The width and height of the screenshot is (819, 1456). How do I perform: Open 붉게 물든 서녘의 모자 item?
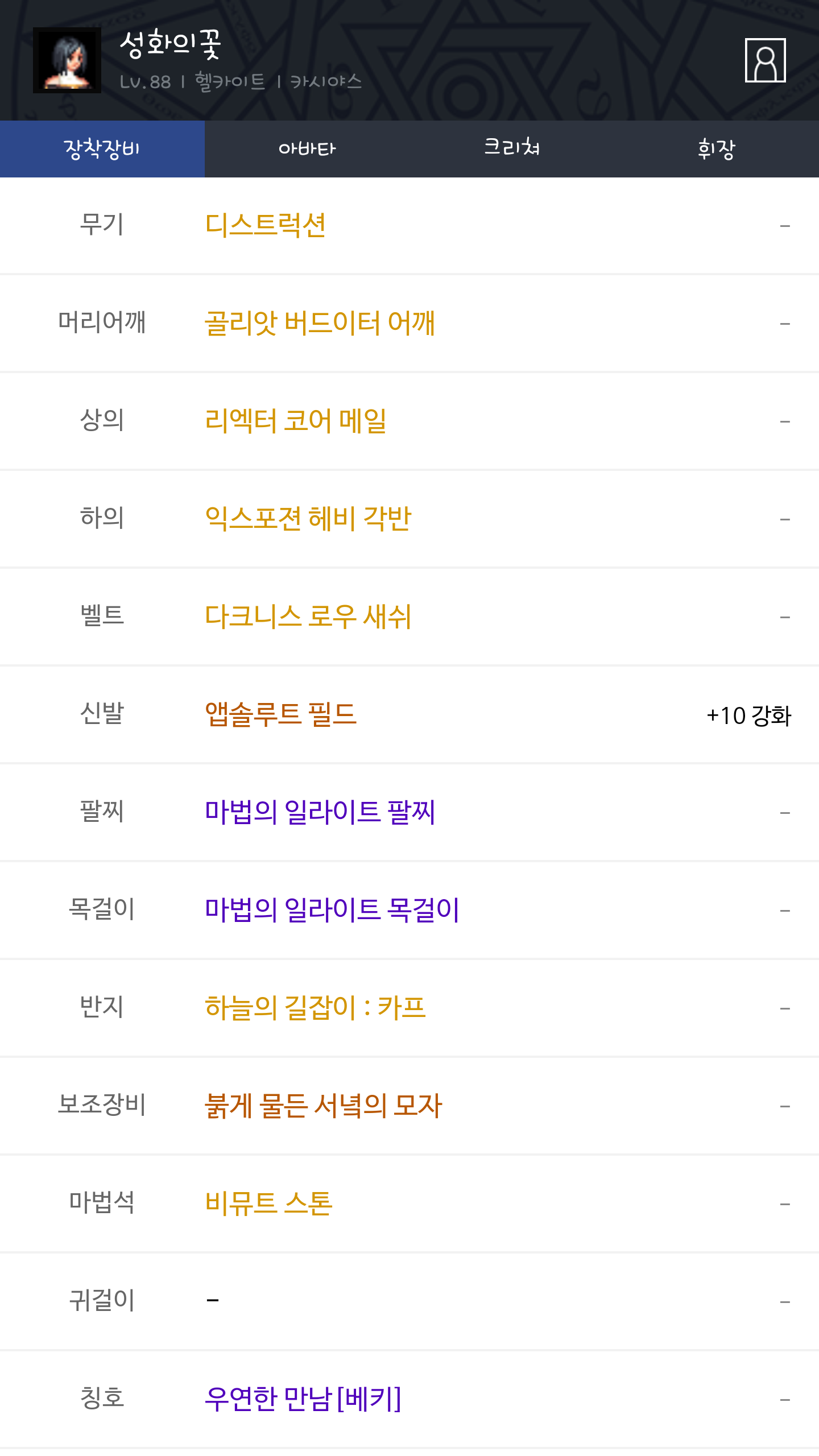click(323, 1106)
